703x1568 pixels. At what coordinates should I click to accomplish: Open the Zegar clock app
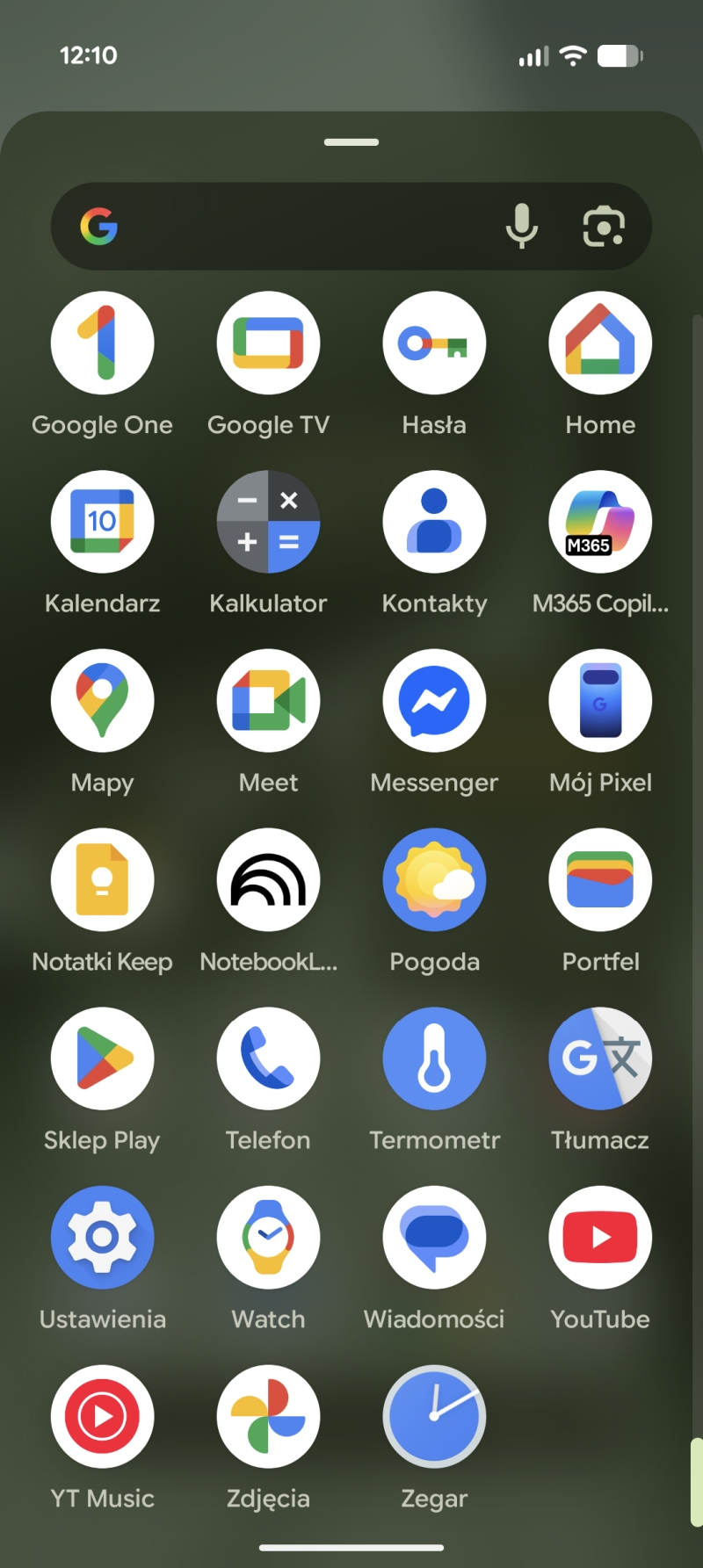tap(434, 1416)
